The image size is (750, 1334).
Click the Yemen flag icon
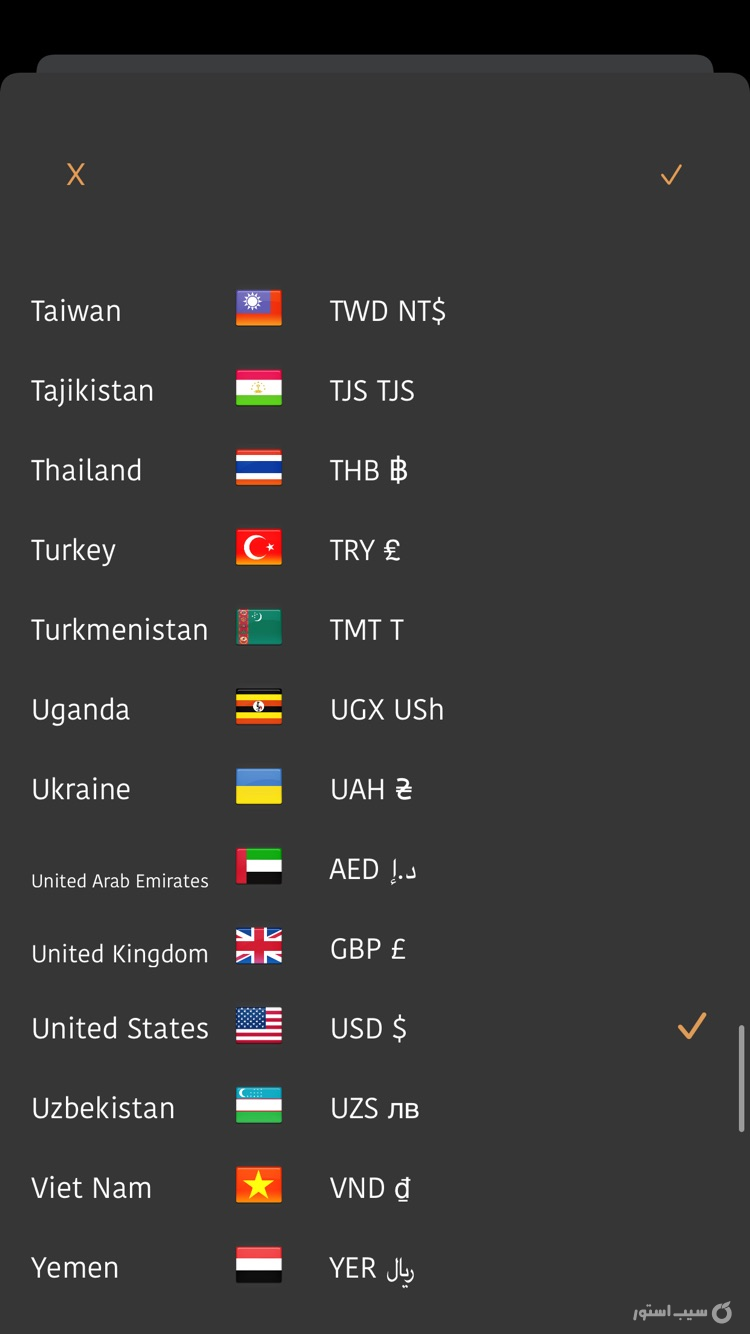pyautogui.click(x=258, y=1265)
